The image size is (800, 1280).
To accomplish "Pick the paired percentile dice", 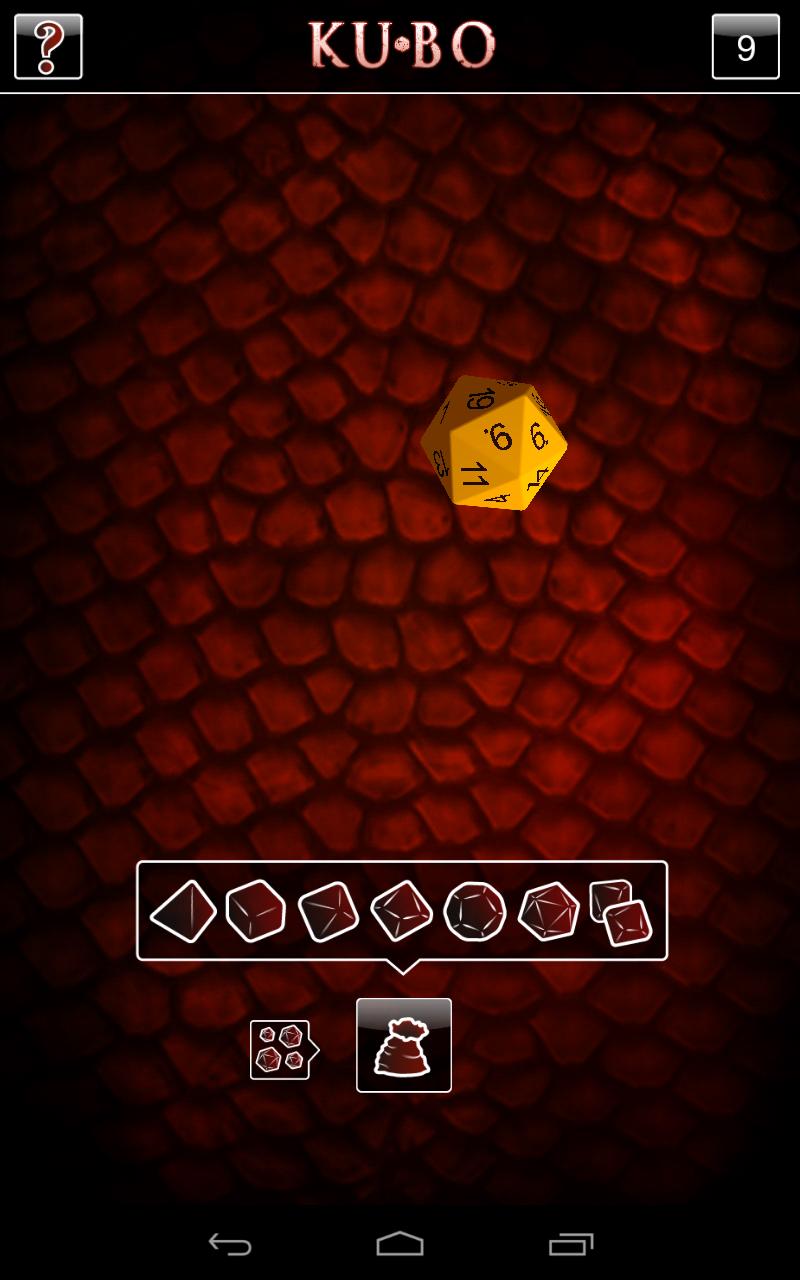I will coord(621,912).
